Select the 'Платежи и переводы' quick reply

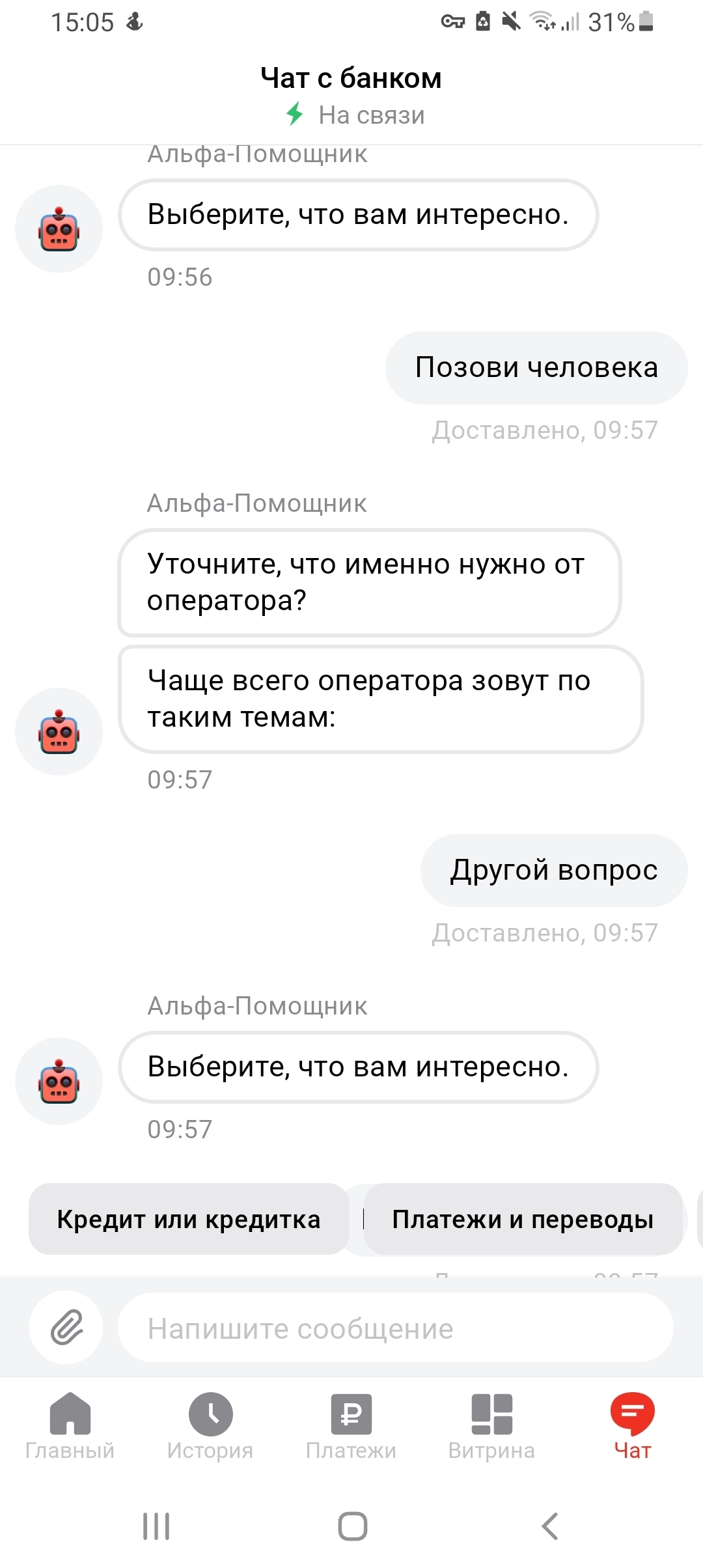pos(523,1220)
